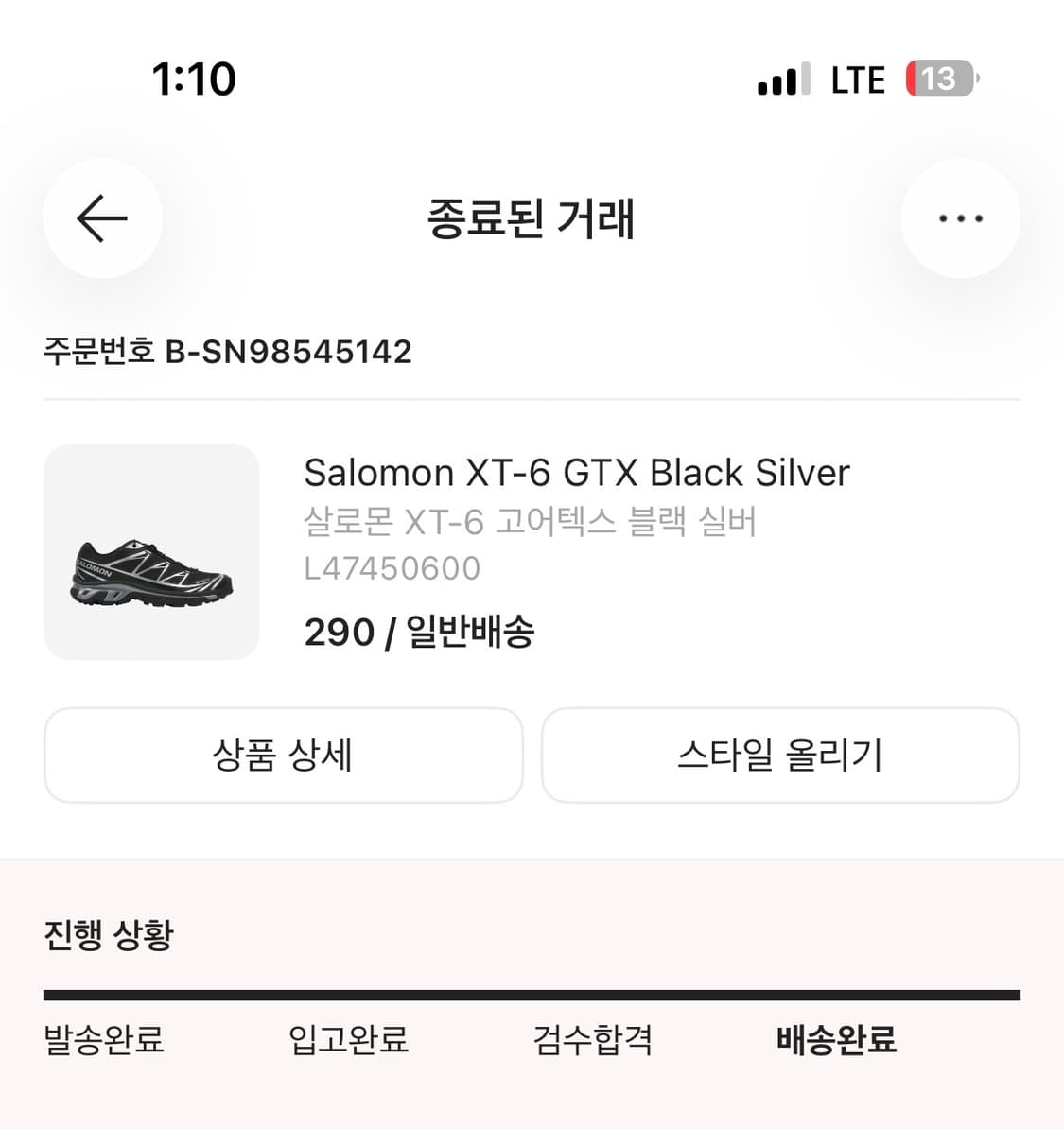Tap the battery indicator showing 13
1064x1129 pixels.
(939, 79)
